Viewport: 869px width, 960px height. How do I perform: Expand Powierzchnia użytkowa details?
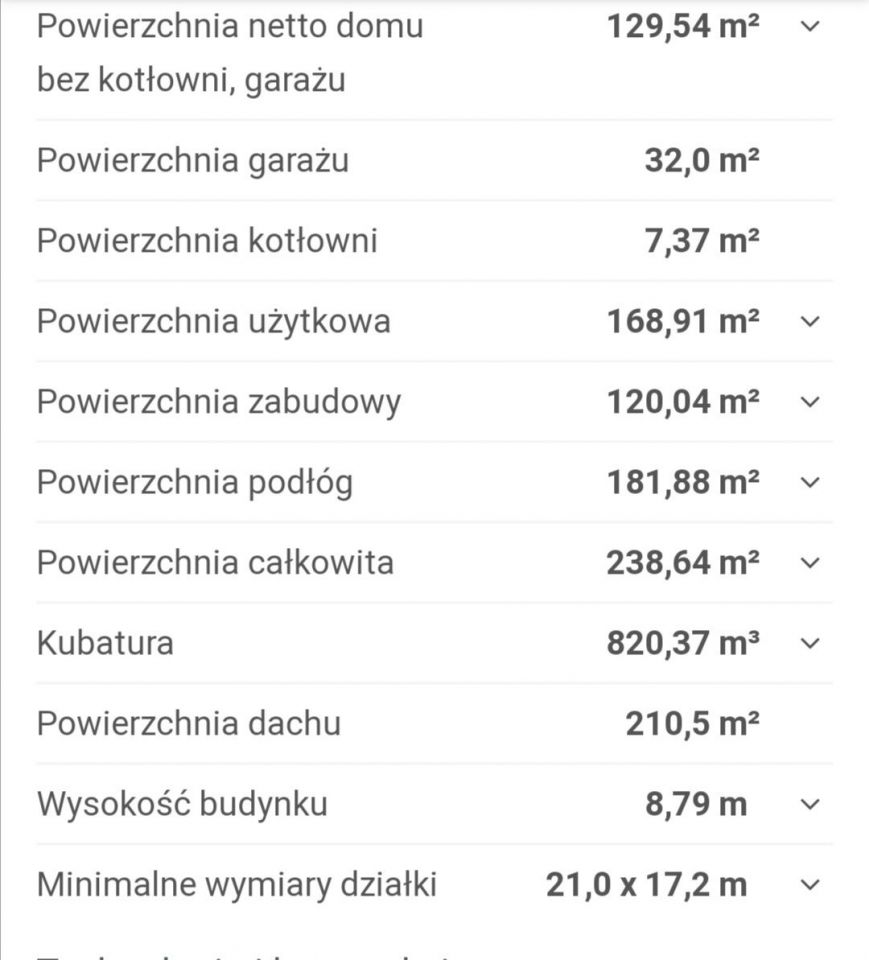point(808,322)
